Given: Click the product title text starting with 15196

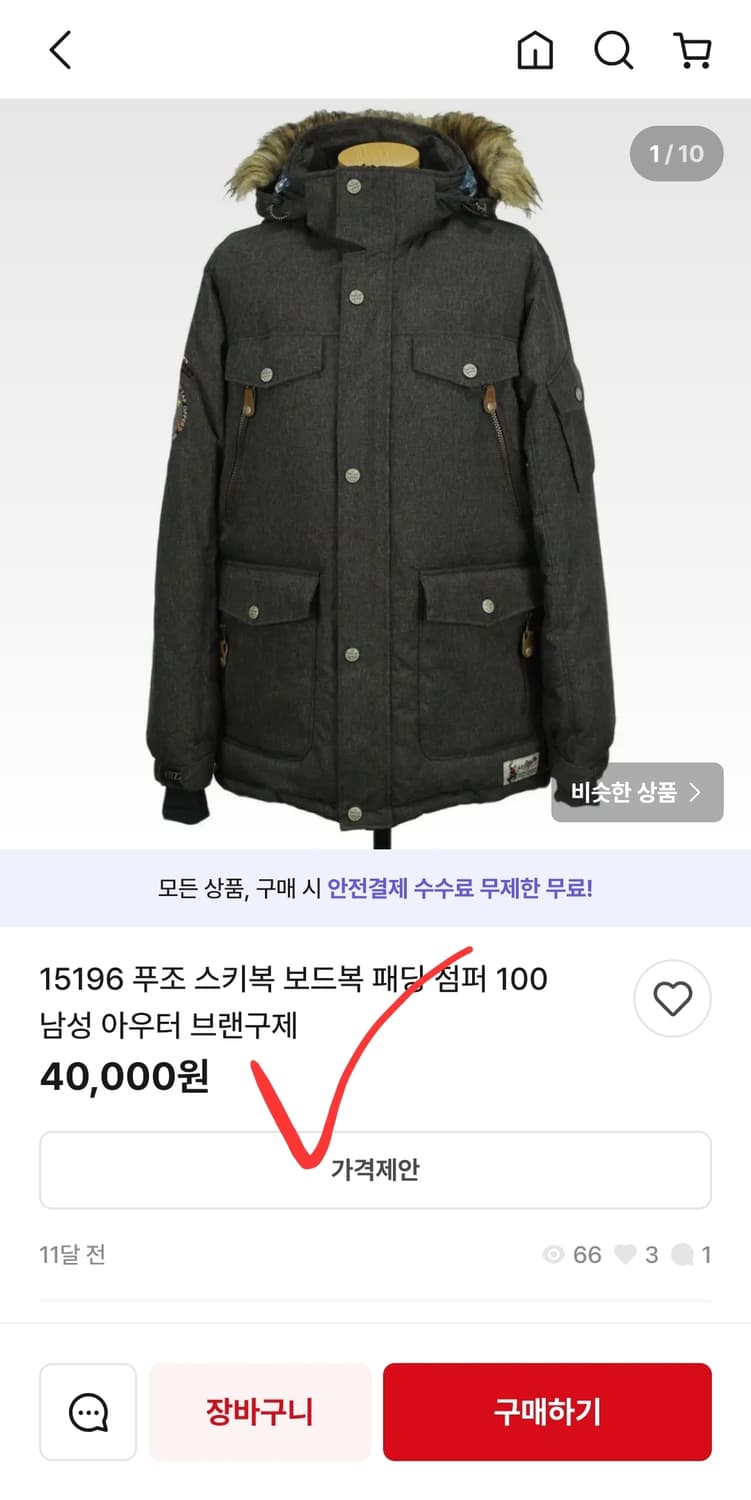Looking at the screenshot, I should 292,980.
